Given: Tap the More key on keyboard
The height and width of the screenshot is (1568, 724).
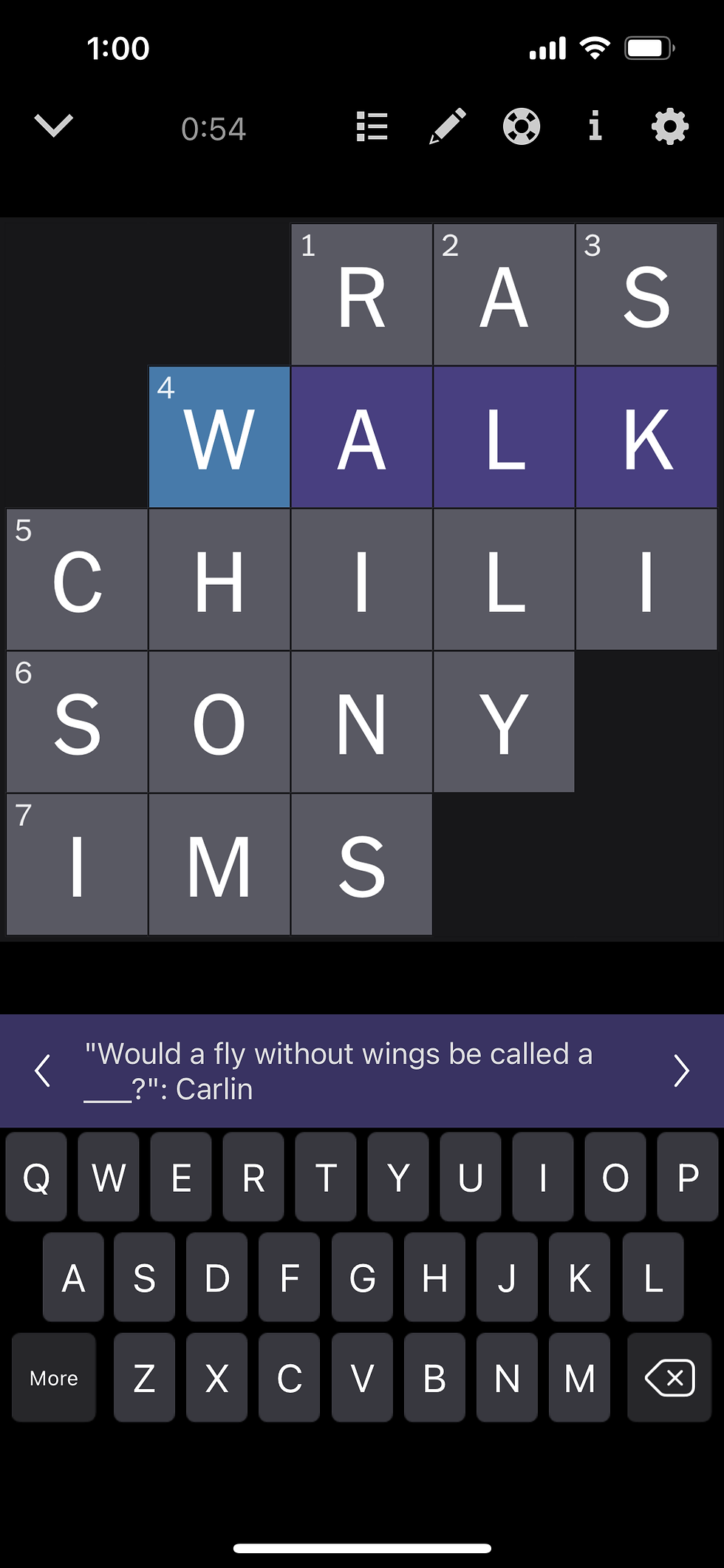Looking at the screenshot, I should 54,1378.
